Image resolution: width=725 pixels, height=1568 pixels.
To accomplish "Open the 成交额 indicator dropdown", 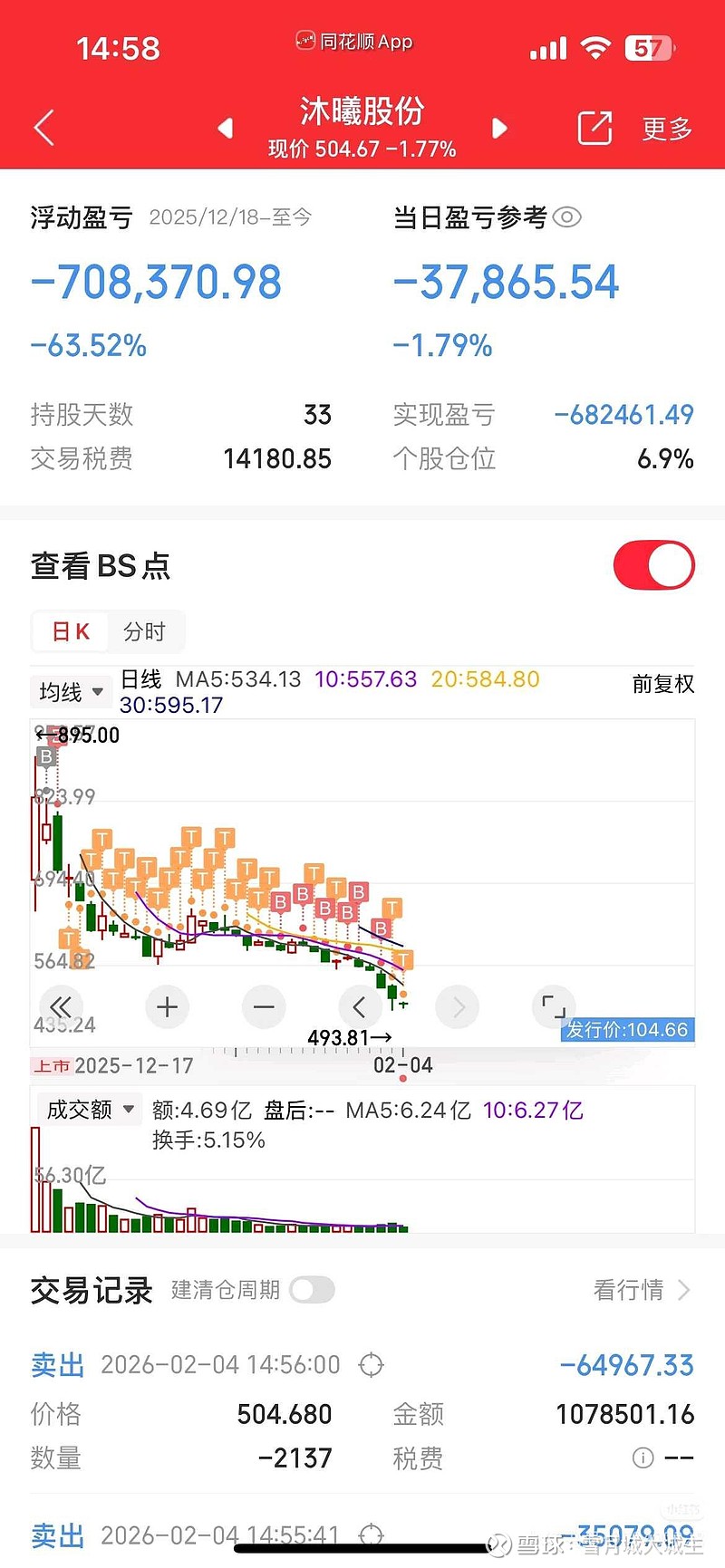I will coord(90,1110).
